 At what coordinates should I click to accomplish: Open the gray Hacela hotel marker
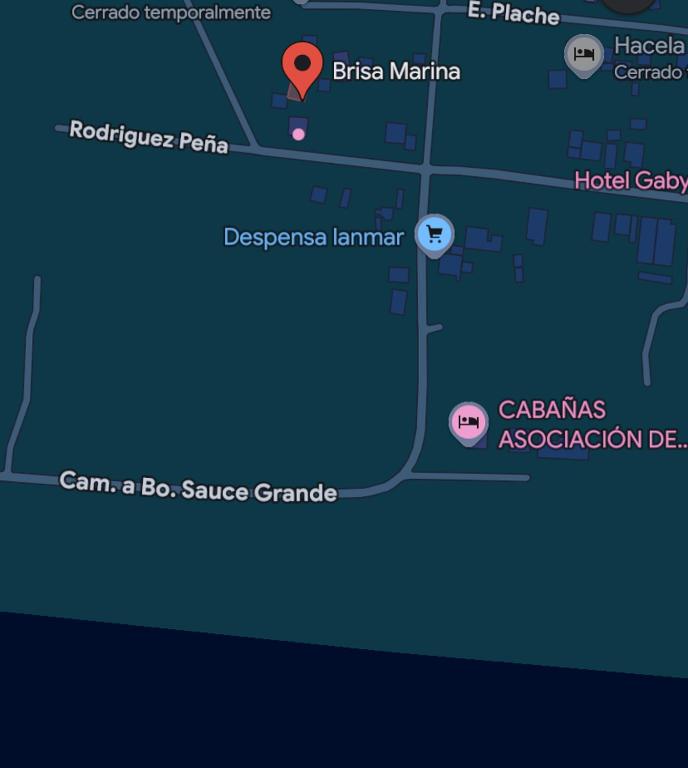[584, 54]
